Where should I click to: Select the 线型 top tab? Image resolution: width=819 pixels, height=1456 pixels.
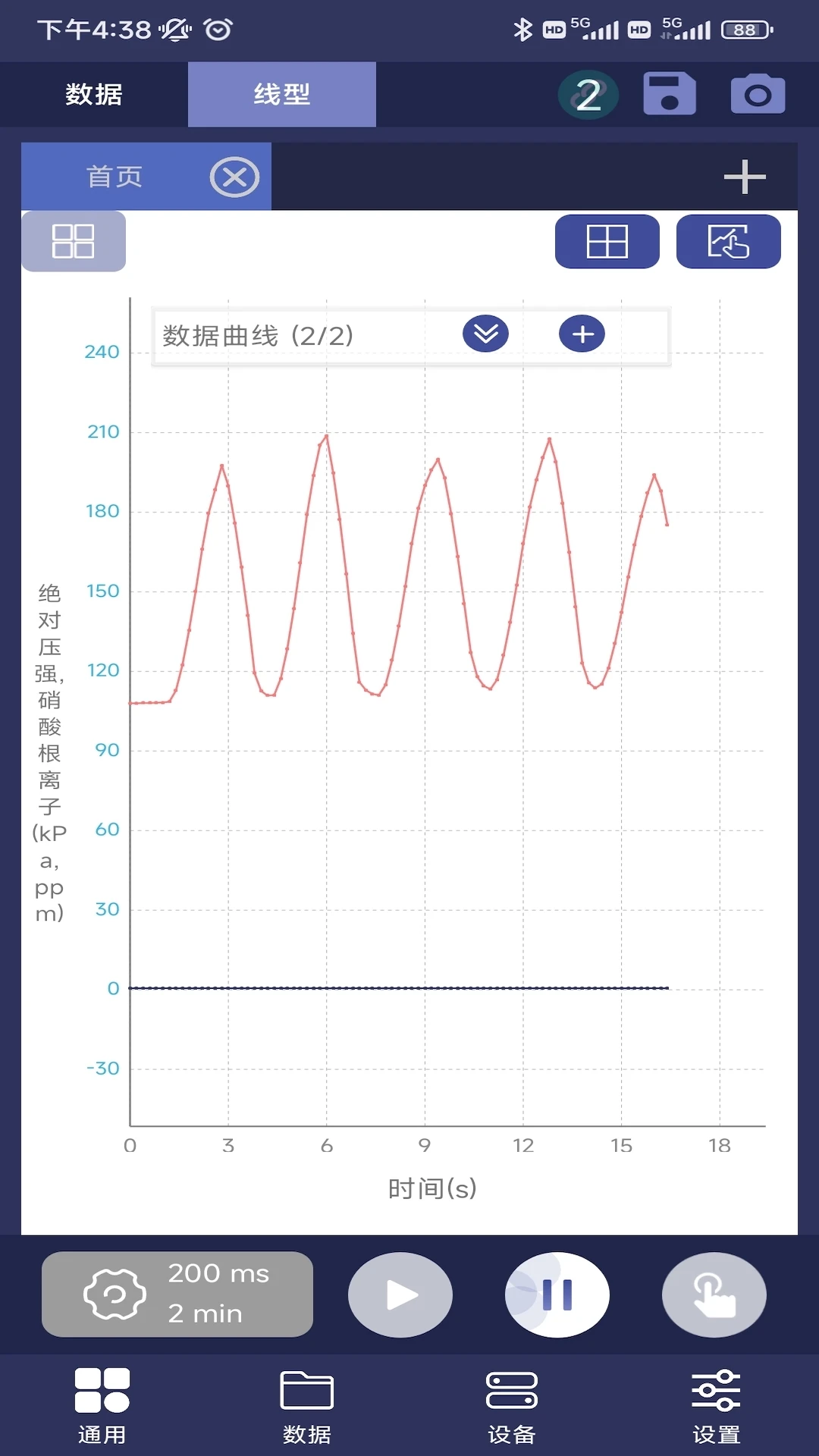[281, 94]
